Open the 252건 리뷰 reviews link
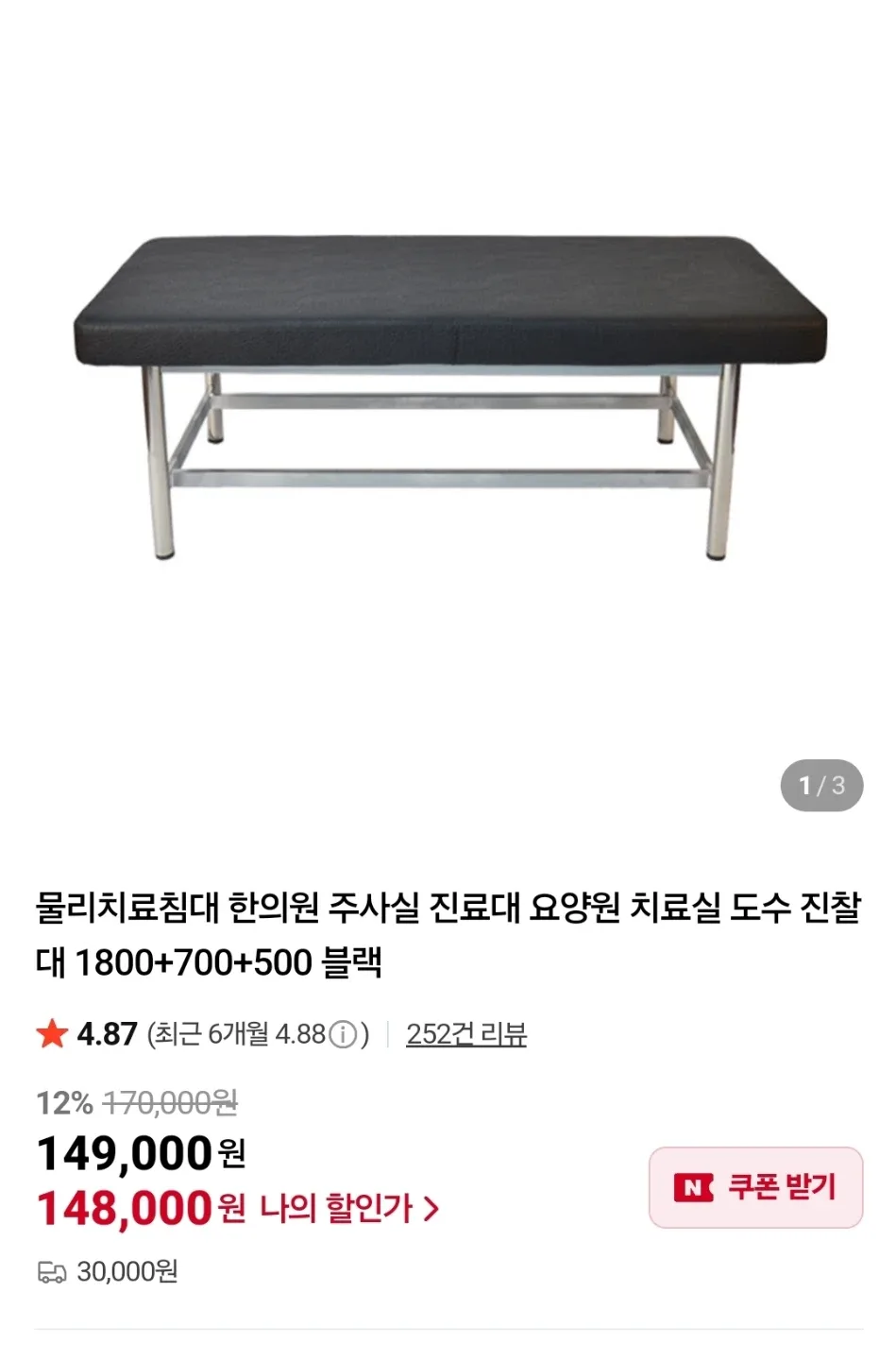This screenshot has height=1360, width=896. (465, 1034)
